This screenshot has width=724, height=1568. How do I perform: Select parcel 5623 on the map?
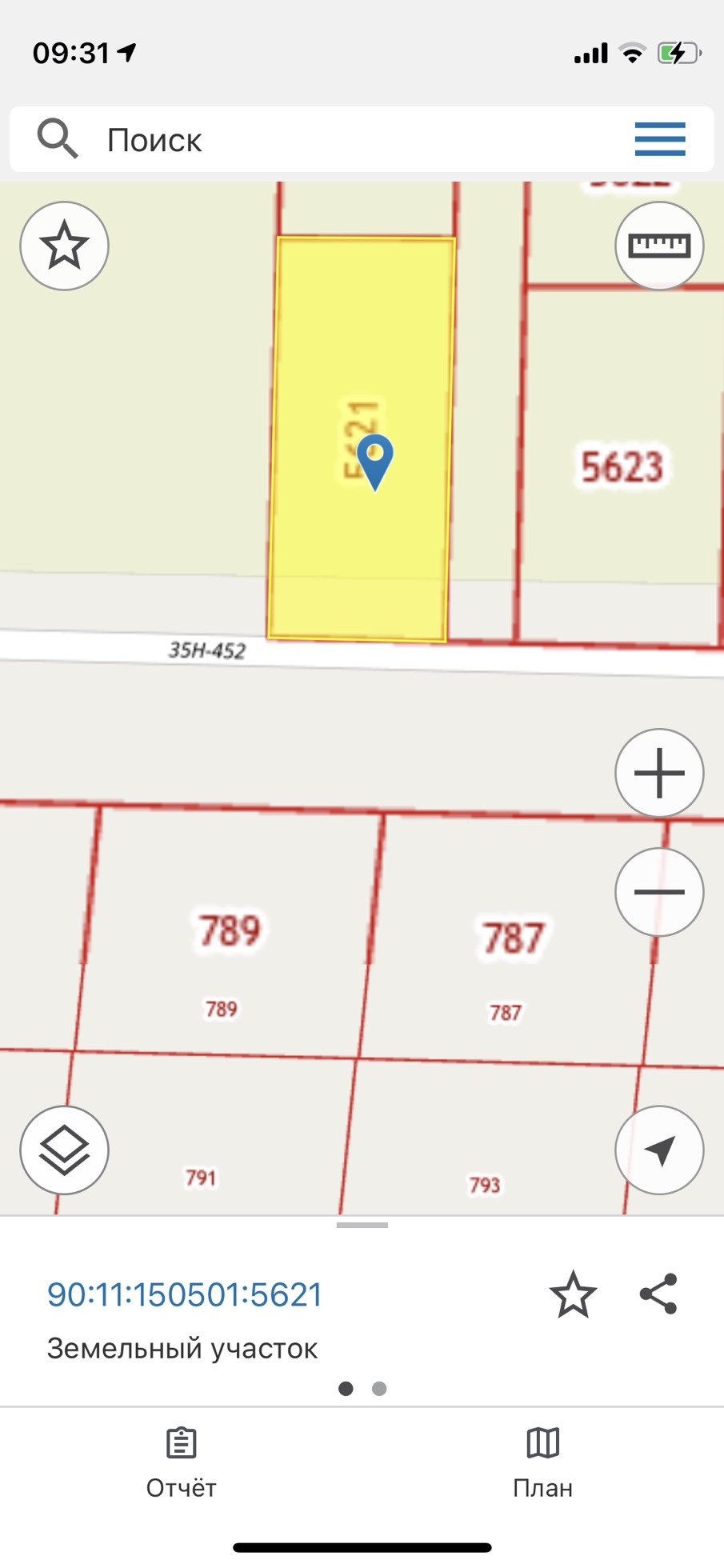(x=622, y=466)
